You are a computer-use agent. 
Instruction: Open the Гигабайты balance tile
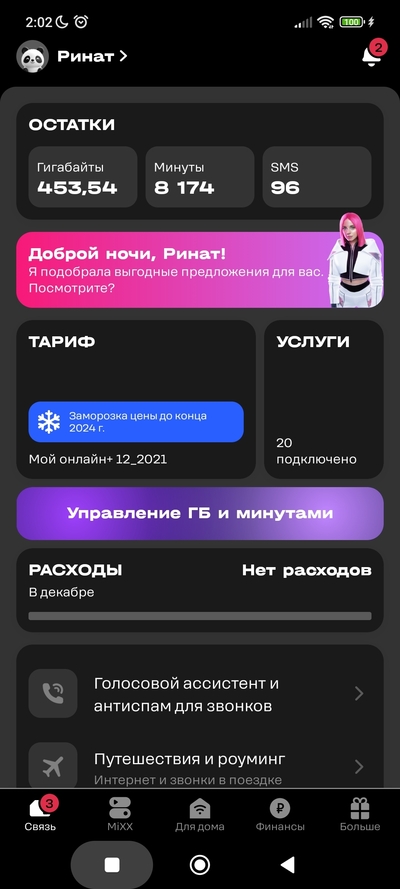(x=83, y=177)
